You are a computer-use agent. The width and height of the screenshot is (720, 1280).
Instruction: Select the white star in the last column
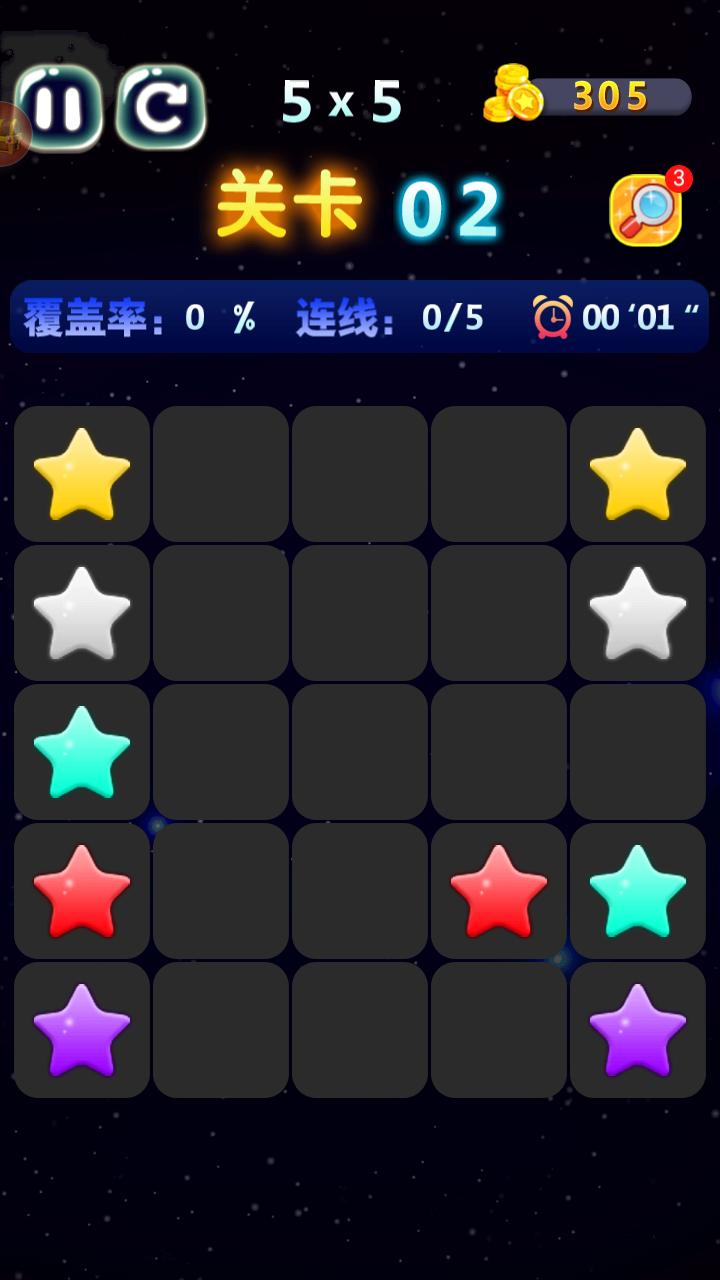coord(638,613)
